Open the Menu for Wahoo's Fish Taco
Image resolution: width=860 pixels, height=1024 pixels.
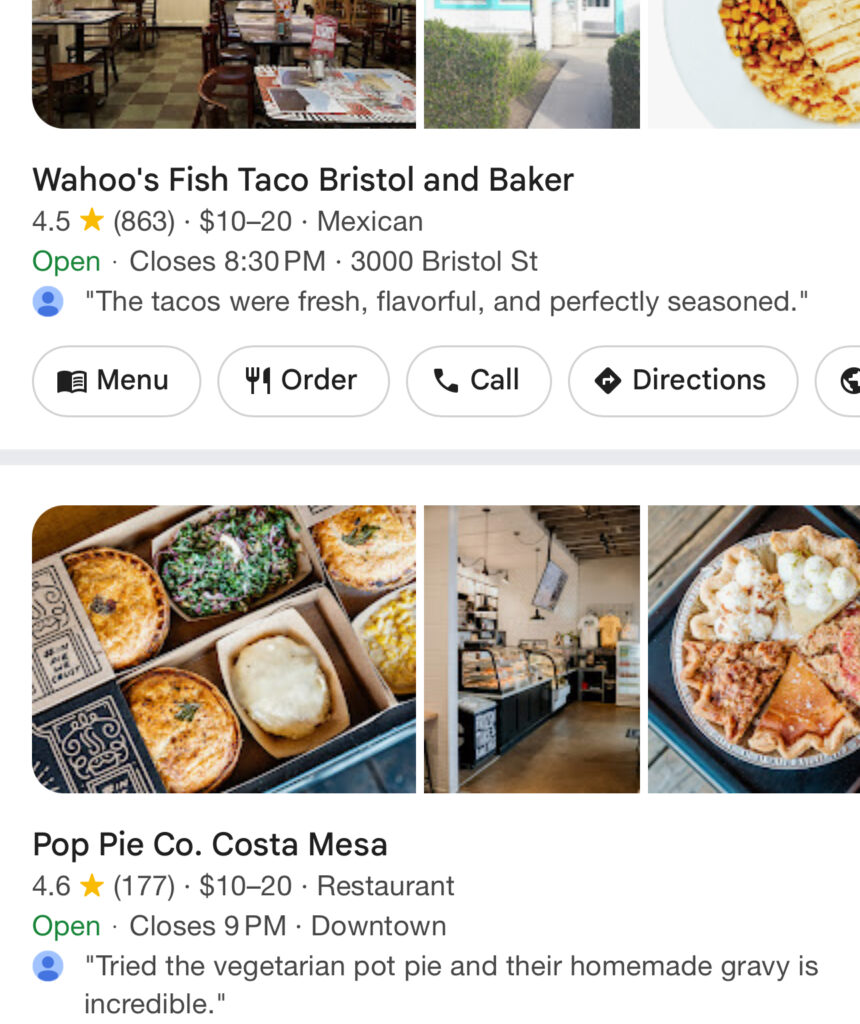pyautogui.click(x=116, y=381)
